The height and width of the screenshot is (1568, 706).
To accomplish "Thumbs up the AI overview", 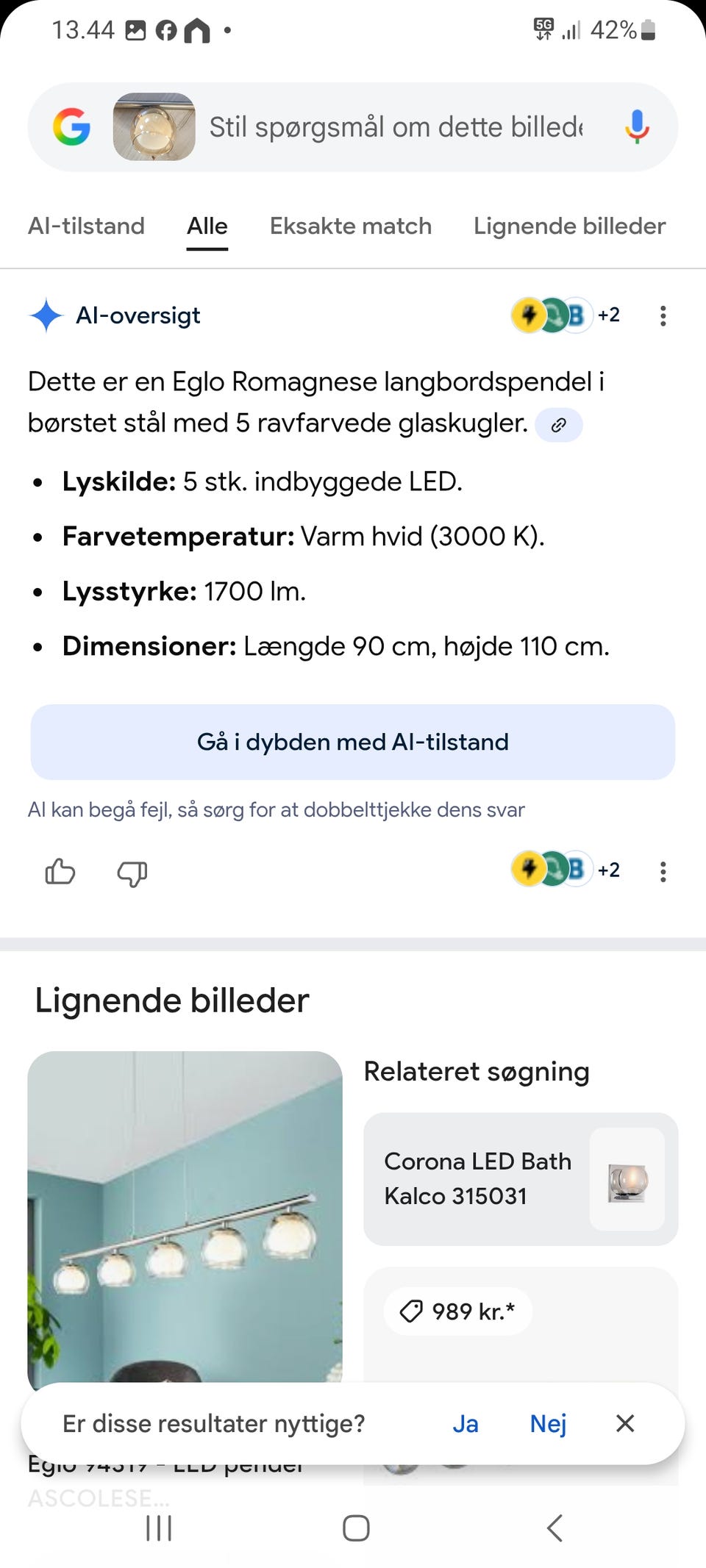I will (x=60, y=873).
